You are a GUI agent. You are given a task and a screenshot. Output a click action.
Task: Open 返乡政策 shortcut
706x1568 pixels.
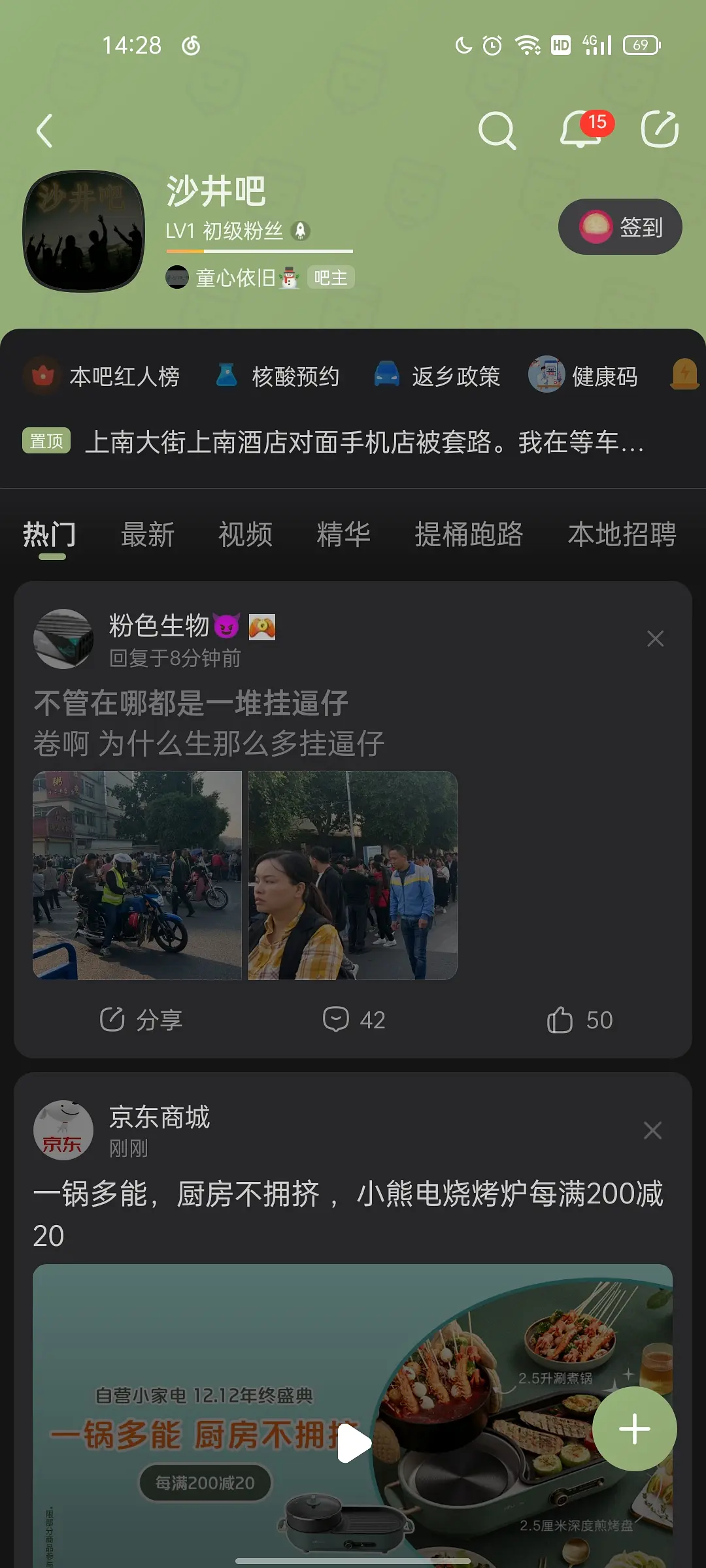[x=437, y=376]
